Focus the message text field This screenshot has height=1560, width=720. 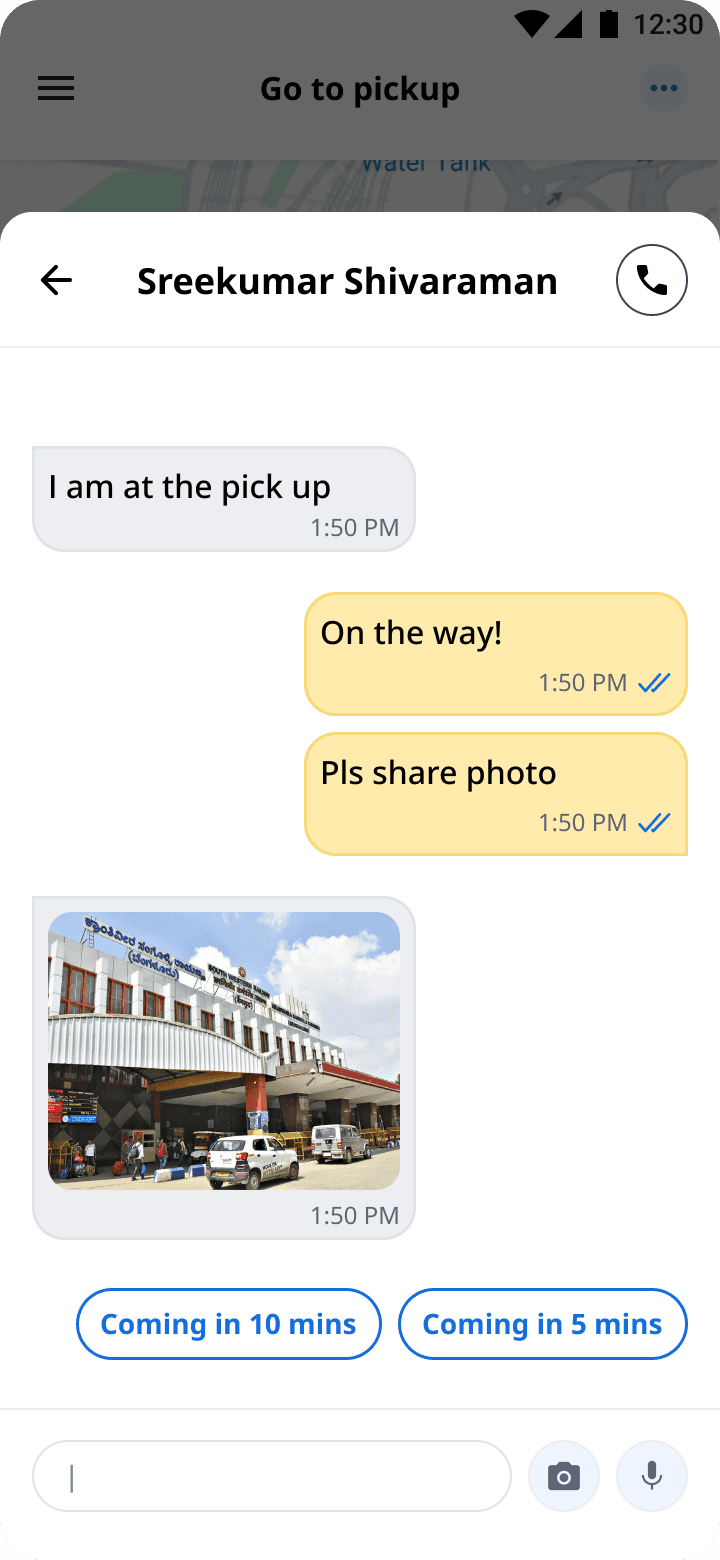(x=272, y=1476)
